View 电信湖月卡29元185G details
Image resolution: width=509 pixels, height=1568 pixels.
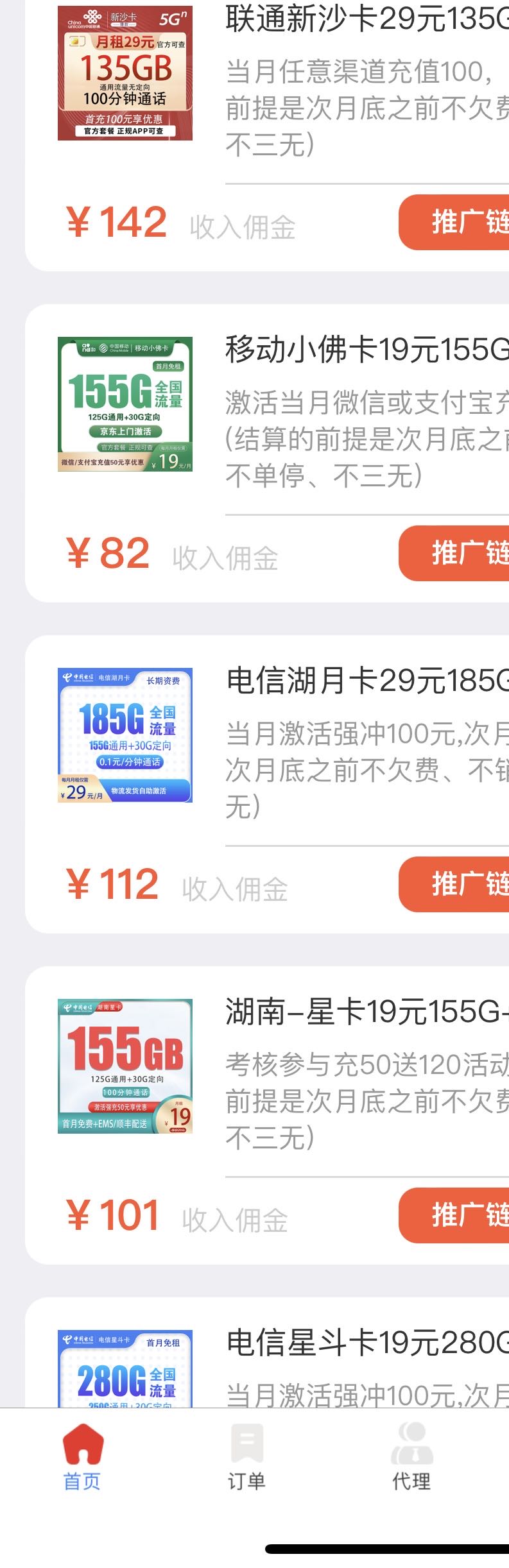coord(367,681)
